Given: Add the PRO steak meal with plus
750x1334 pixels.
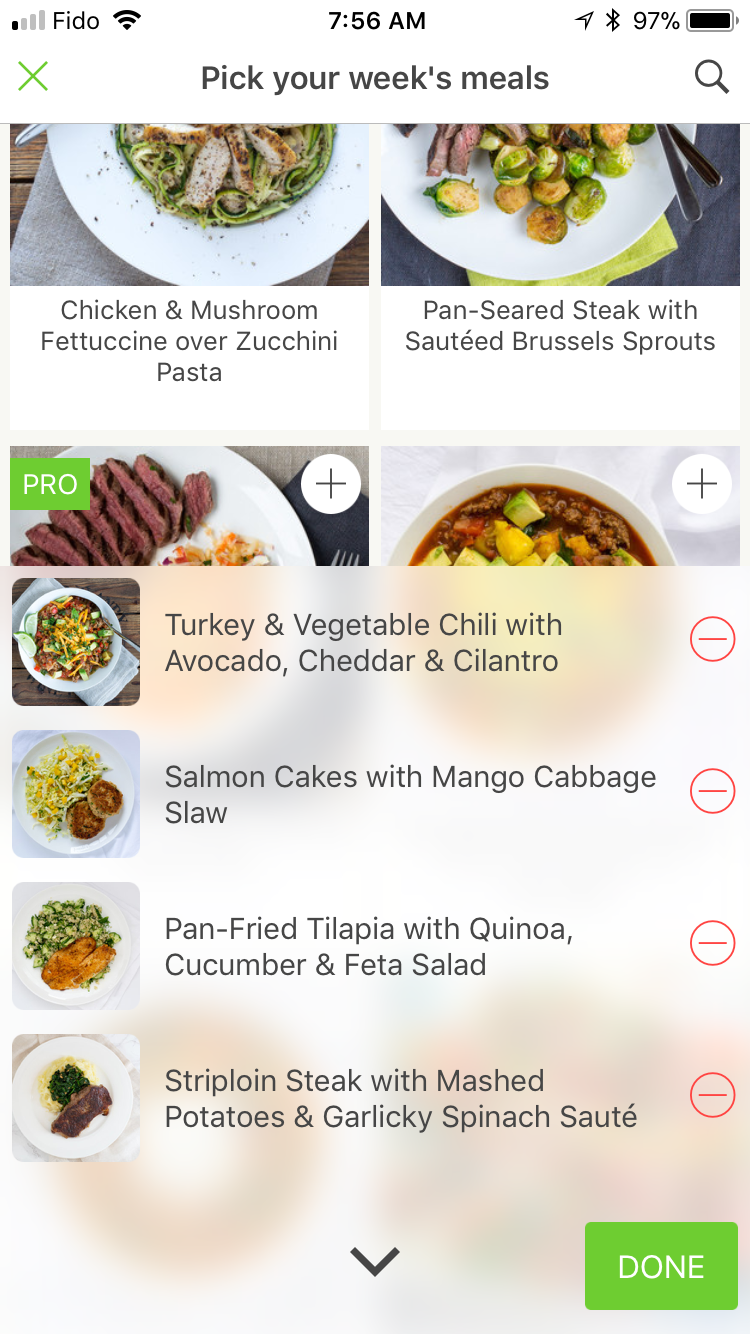Looking at the screenshot, I should coord(331,484).
